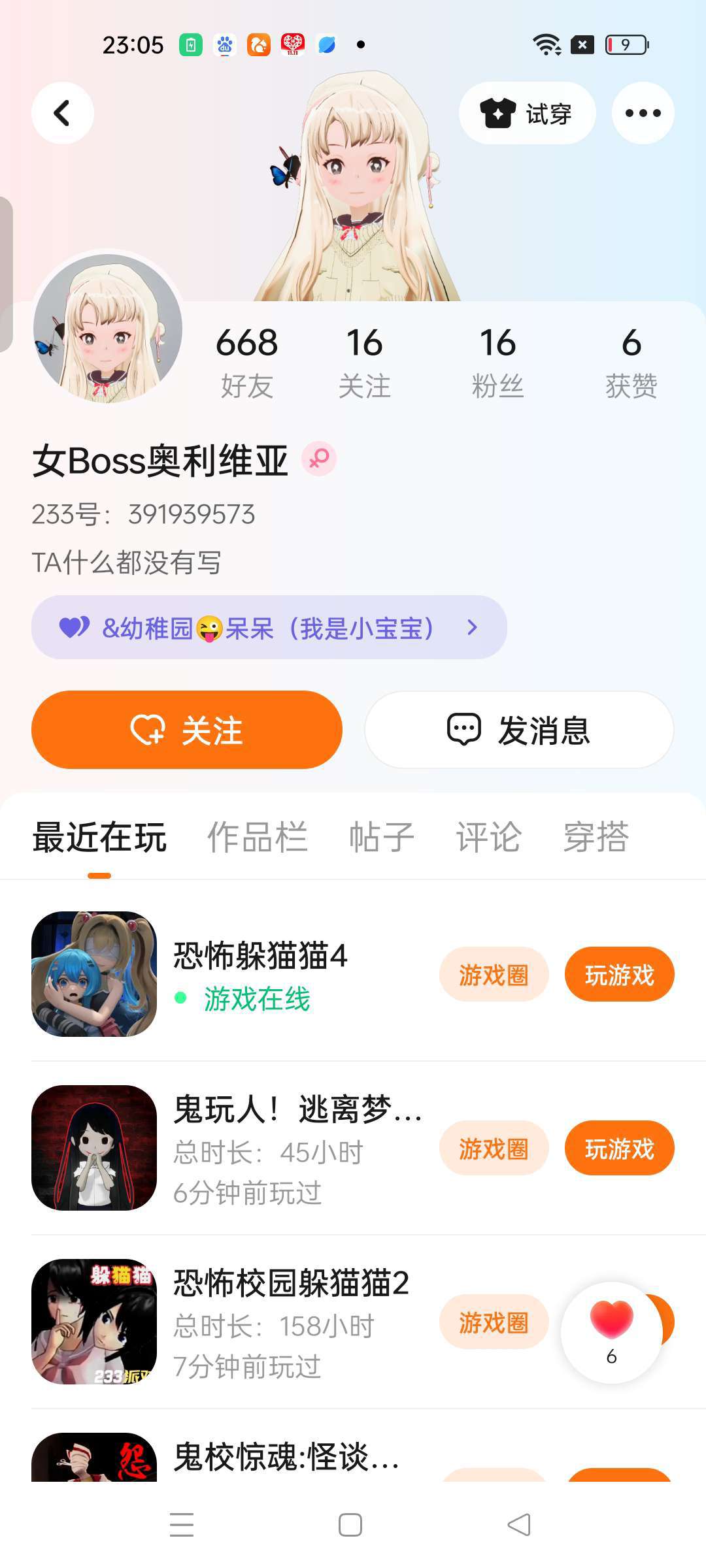706x1568 pixels.
Task: Switch to the 帖子 tab
Action: click(x=382, y=837)
